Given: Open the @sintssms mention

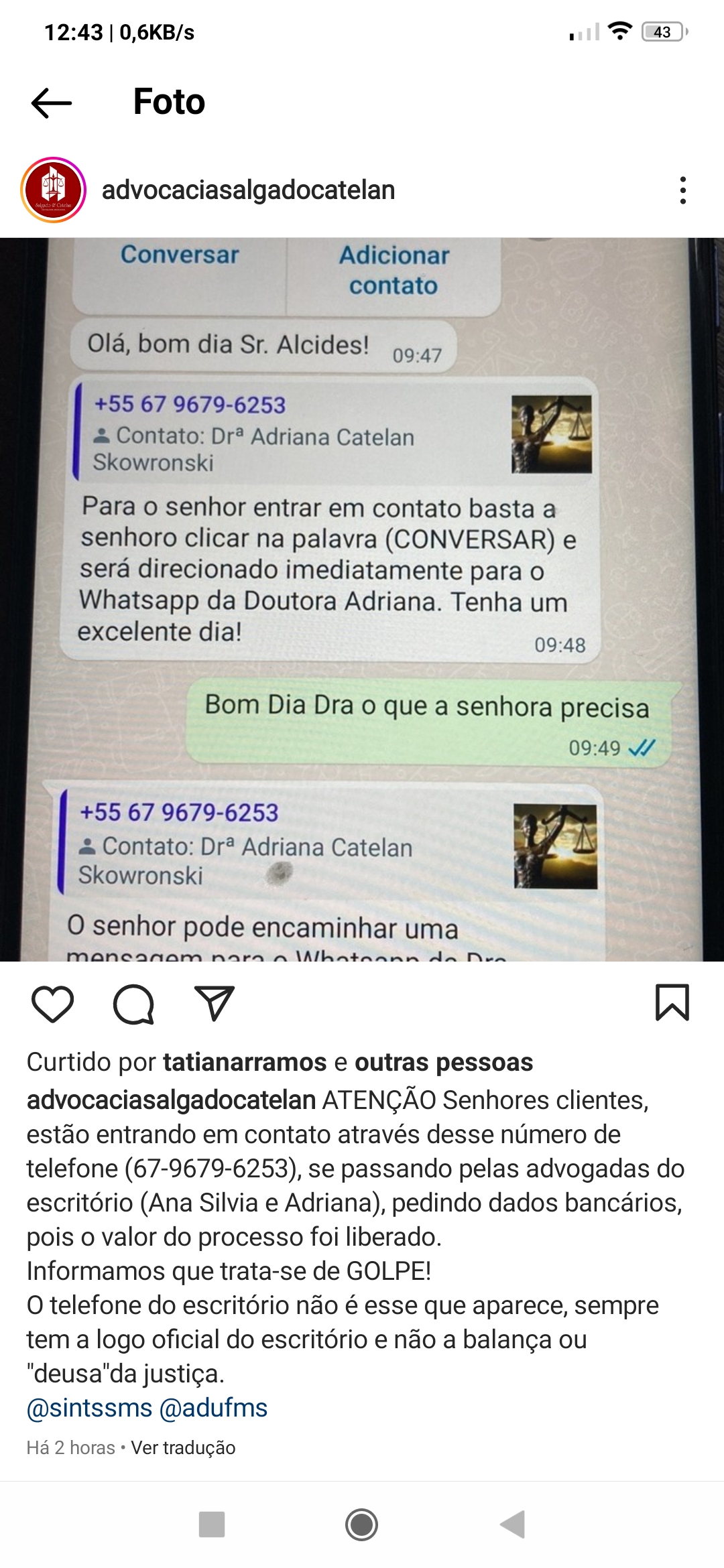Looking at the screenshot, I should [x=89, y=1408].
